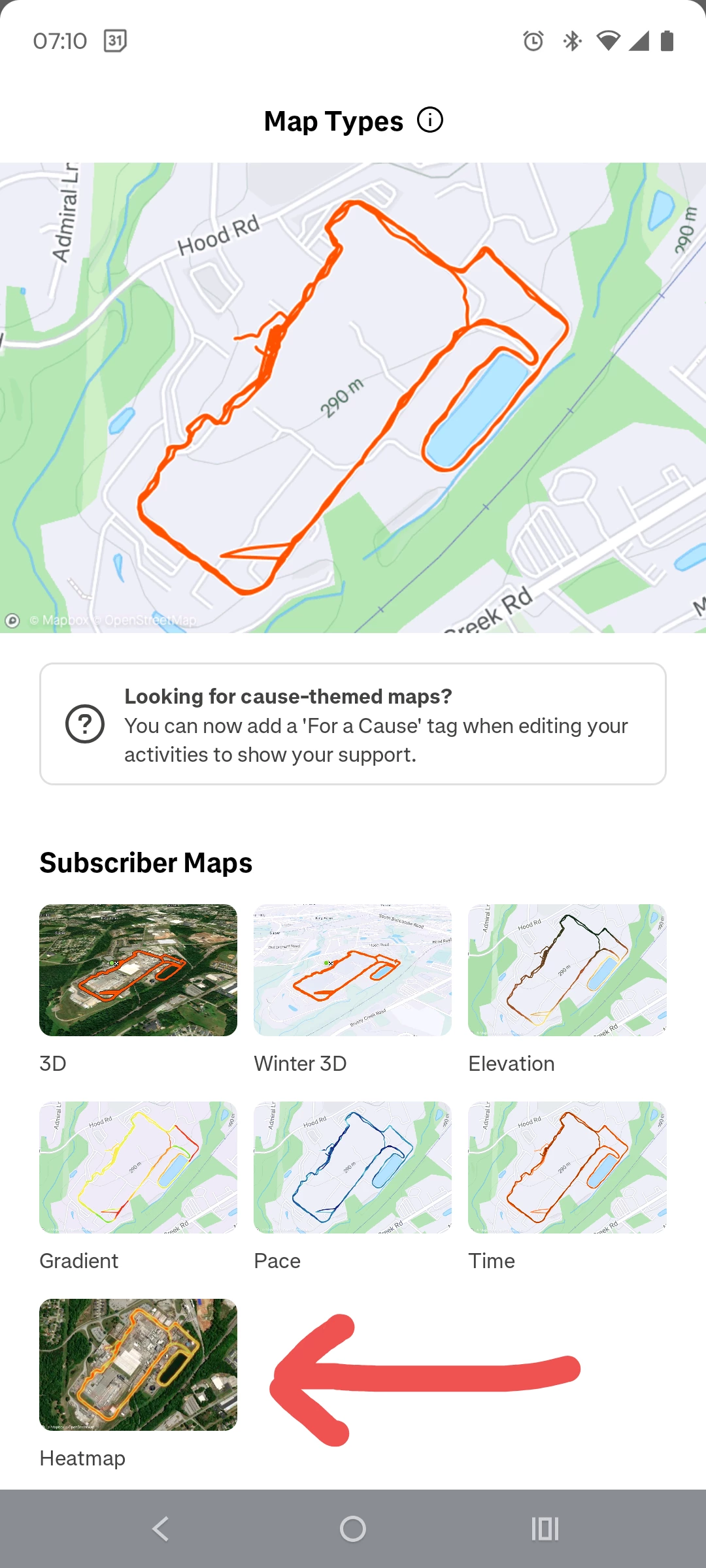The image size is (706, 1568).
Task: Tap the Mapbox info icon on map
Action: point(12,621)
